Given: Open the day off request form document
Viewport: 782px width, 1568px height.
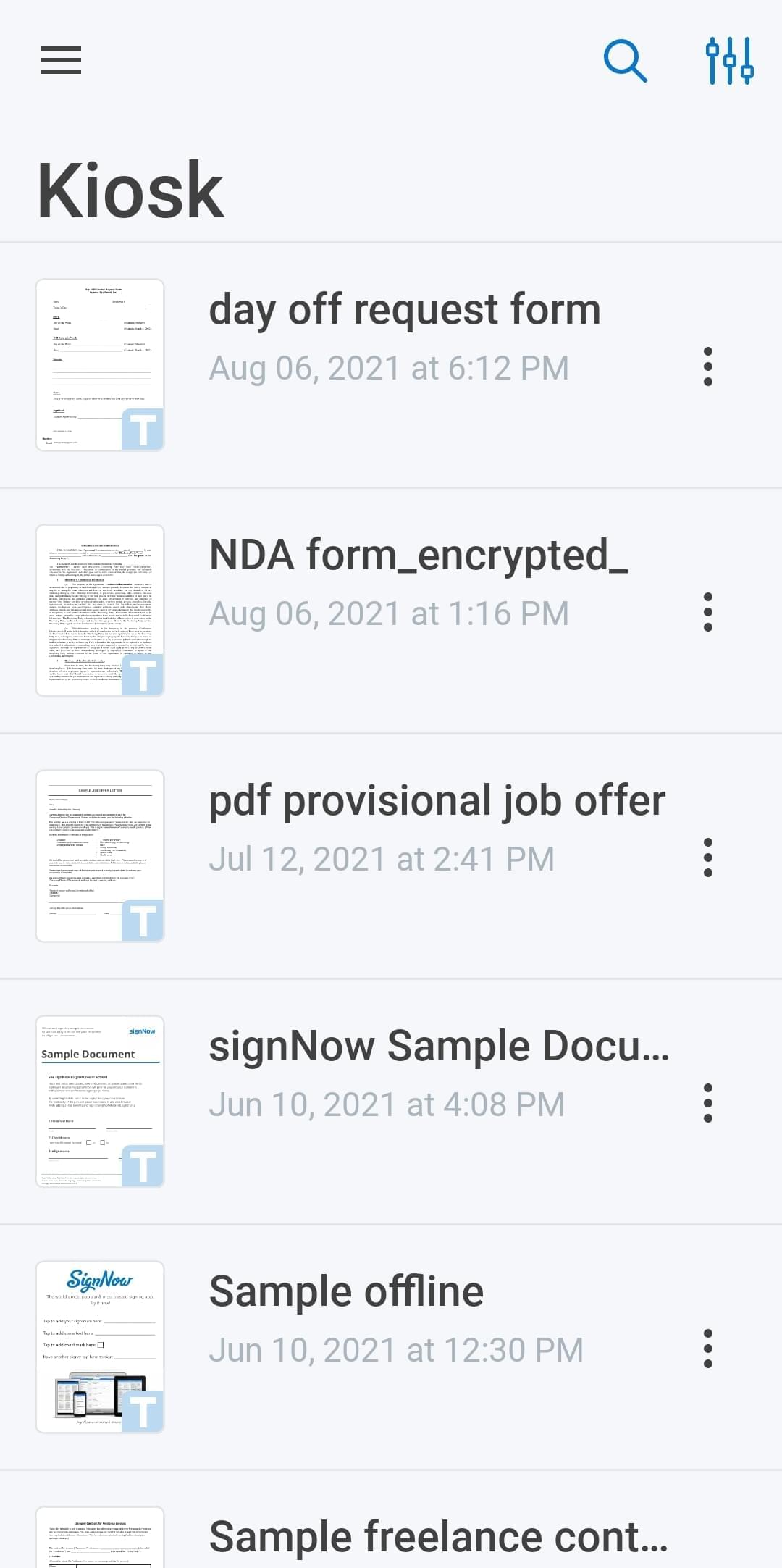Looking at the screenshot, I should tap(404, 310).
